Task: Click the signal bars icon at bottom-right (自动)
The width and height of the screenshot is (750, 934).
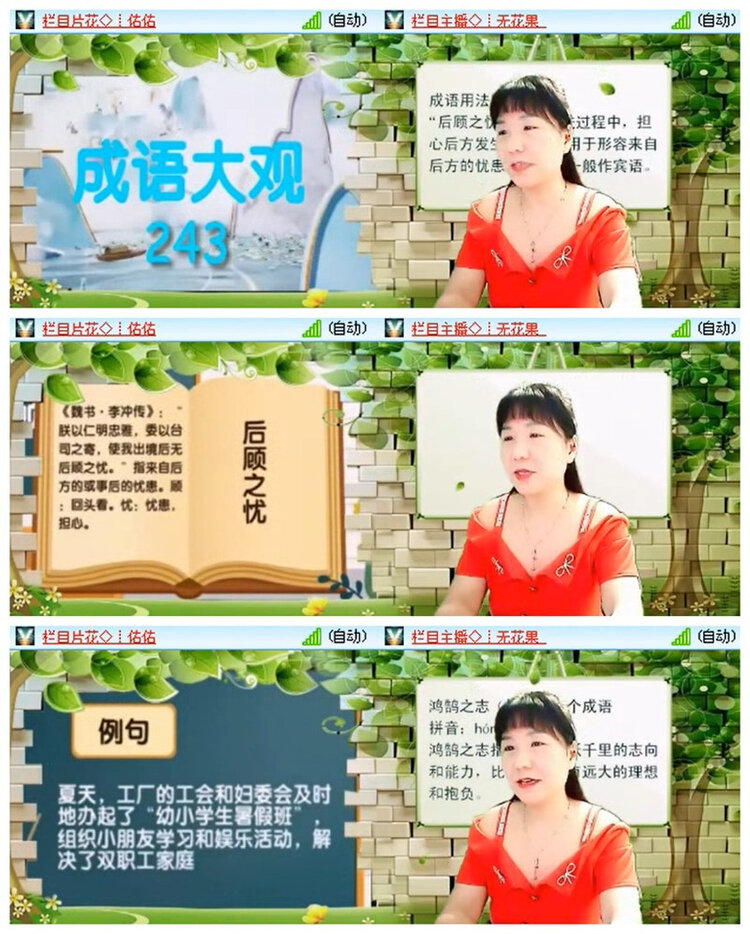Action: coord(683,634)
